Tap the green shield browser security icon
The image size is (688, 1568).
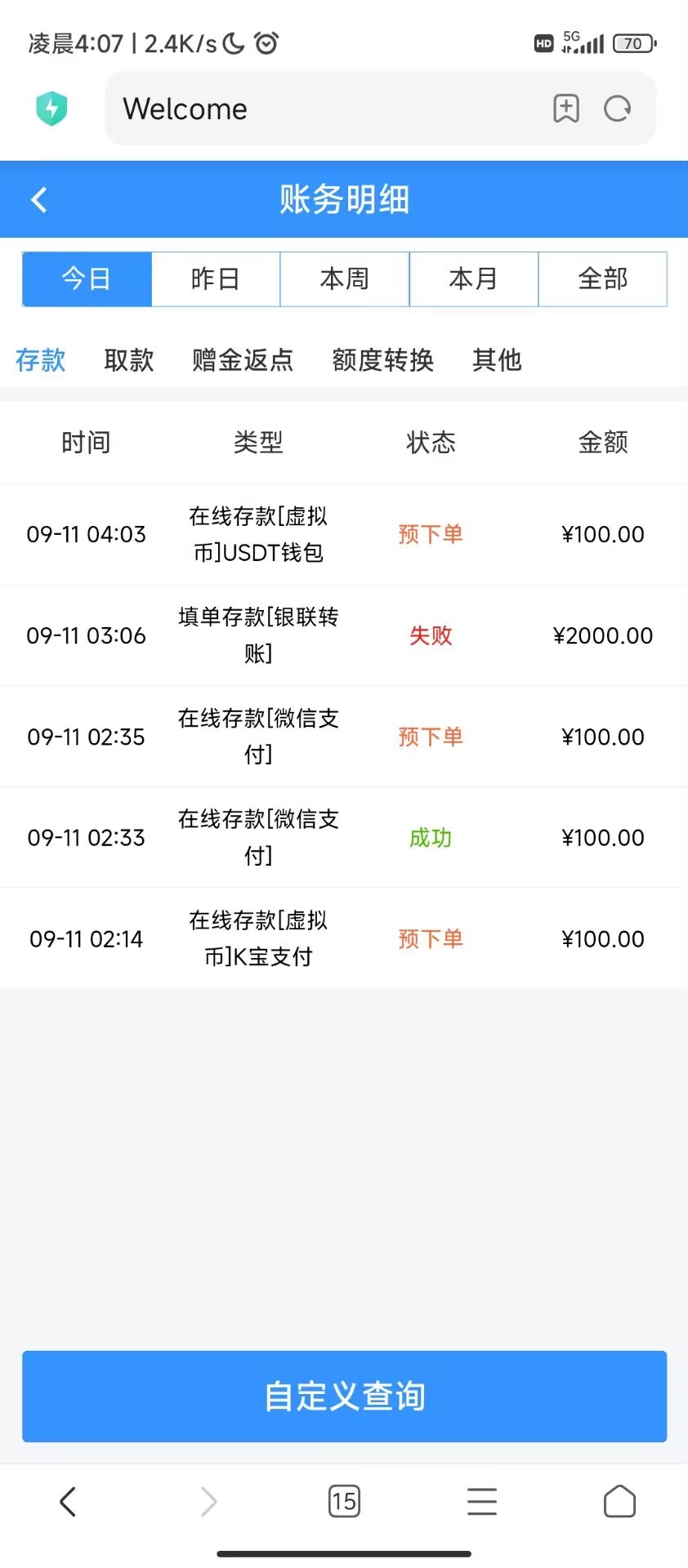point(51,108)
